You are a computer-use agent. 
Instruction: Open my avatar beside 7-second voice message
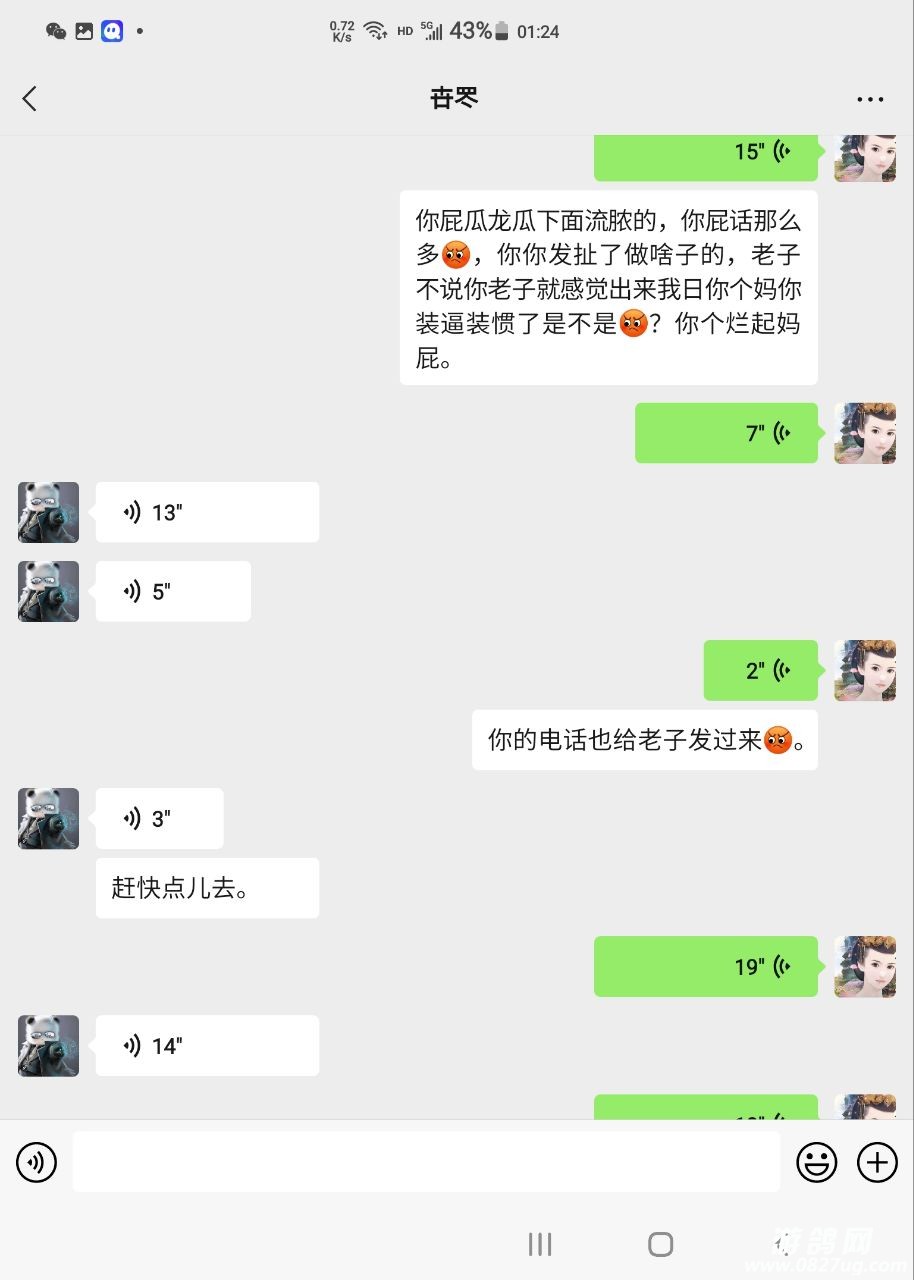click(865, 433)
